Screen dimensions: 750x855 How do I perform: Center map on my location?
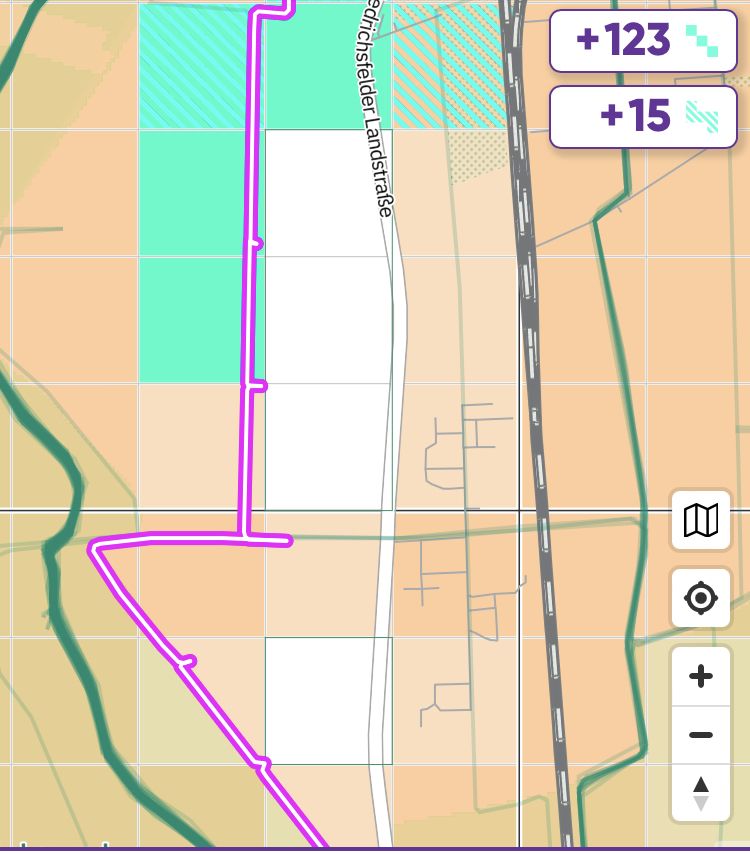701,599
